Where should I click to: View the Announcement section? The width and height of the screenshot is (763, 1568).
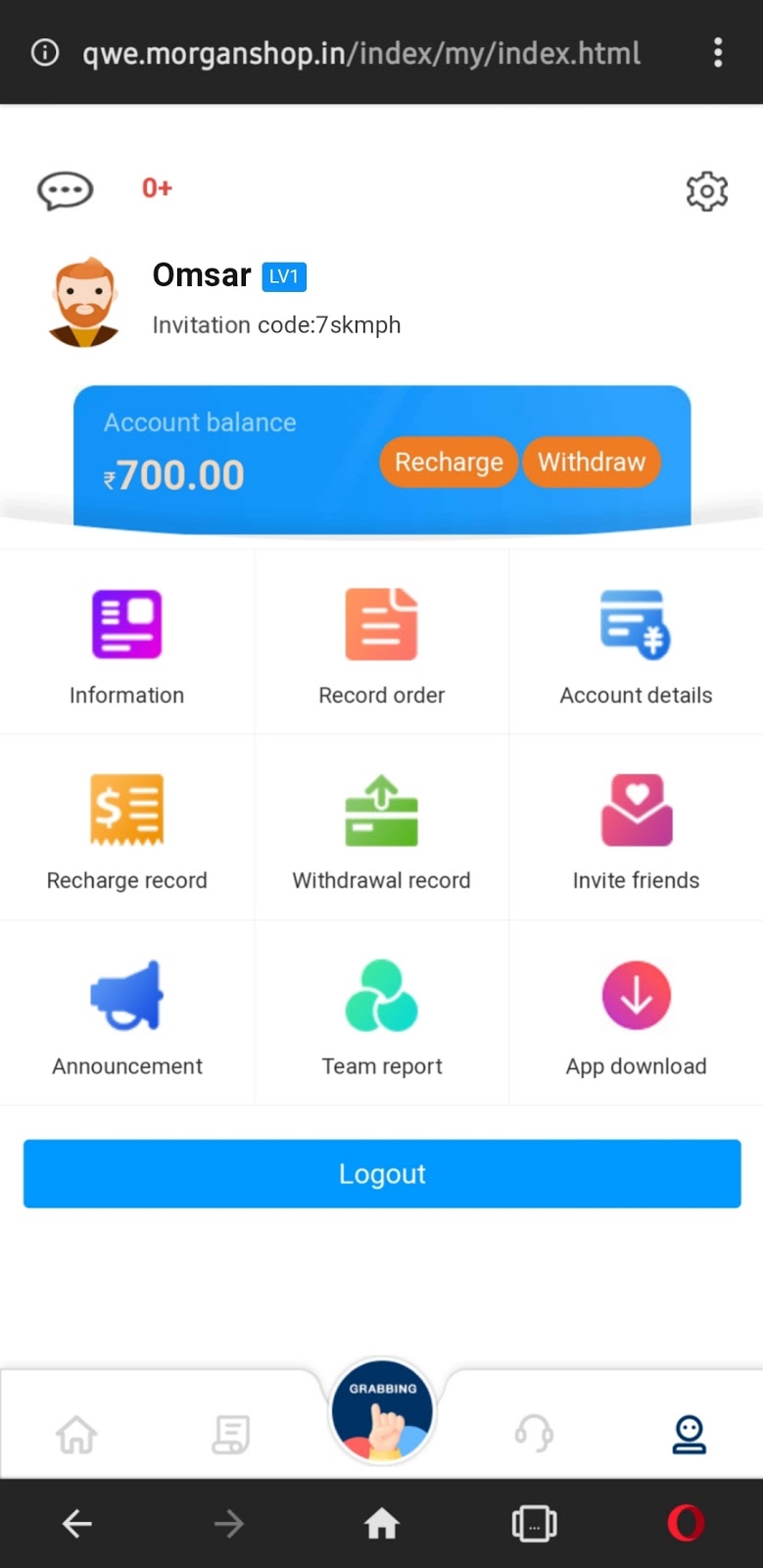click(127, 1015)
